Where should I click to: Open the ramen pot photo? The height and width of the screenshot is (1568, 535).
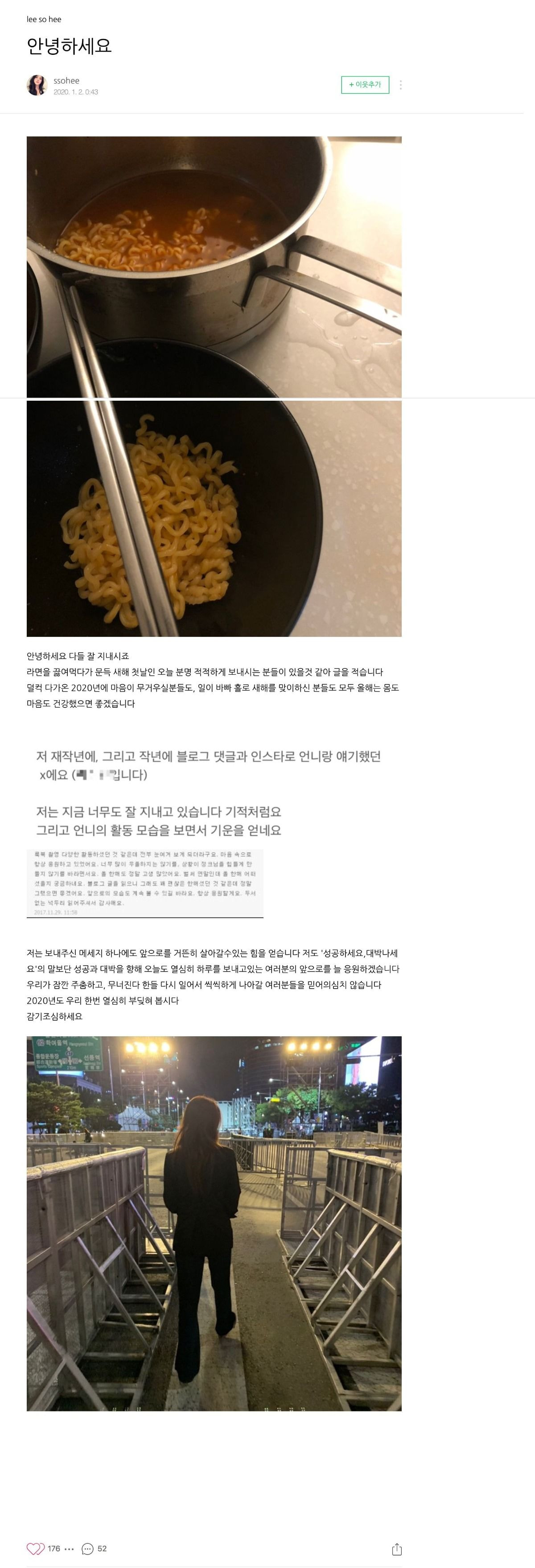tap(214, 267)
